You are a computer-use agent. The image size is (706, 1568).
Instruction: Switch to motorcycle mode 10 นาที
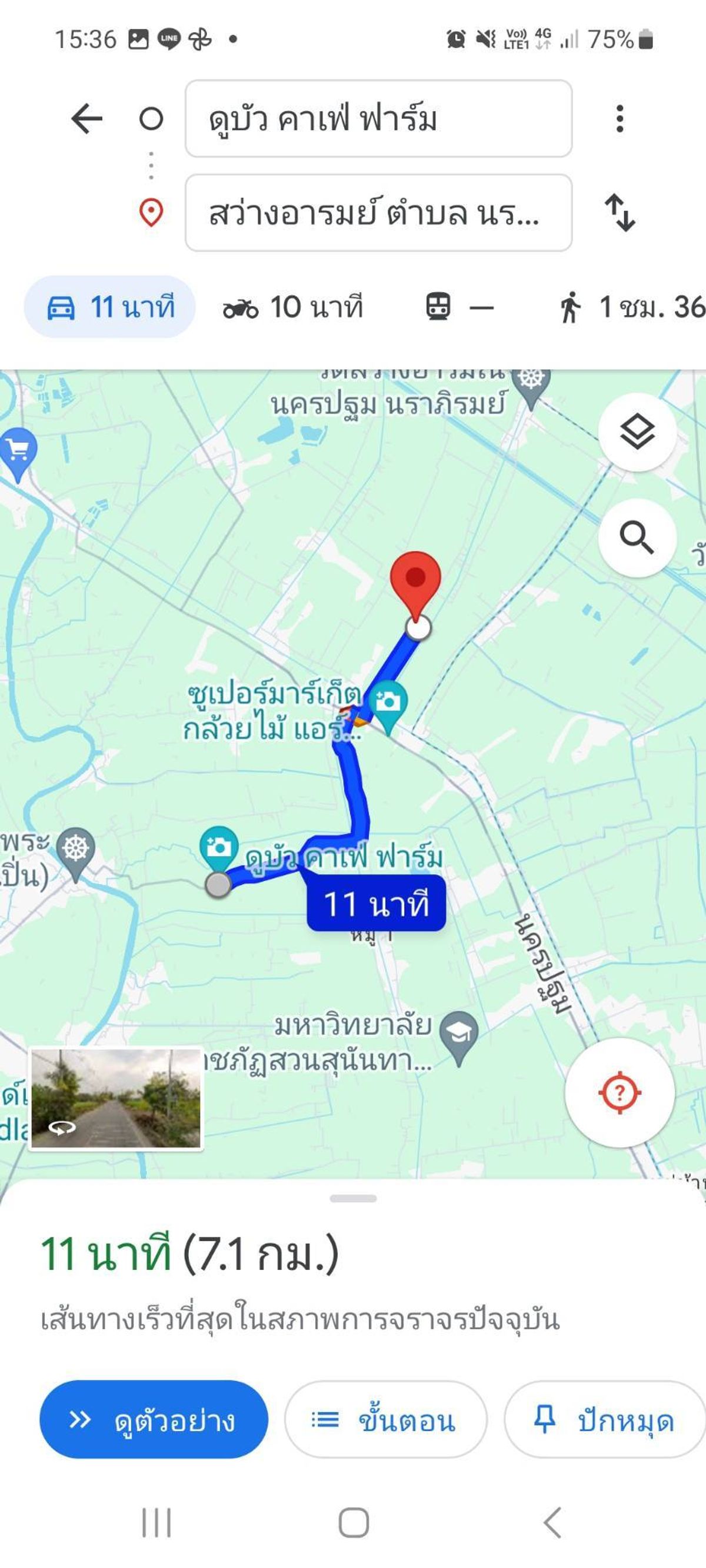pyautogui.click(x=292, y=307)
